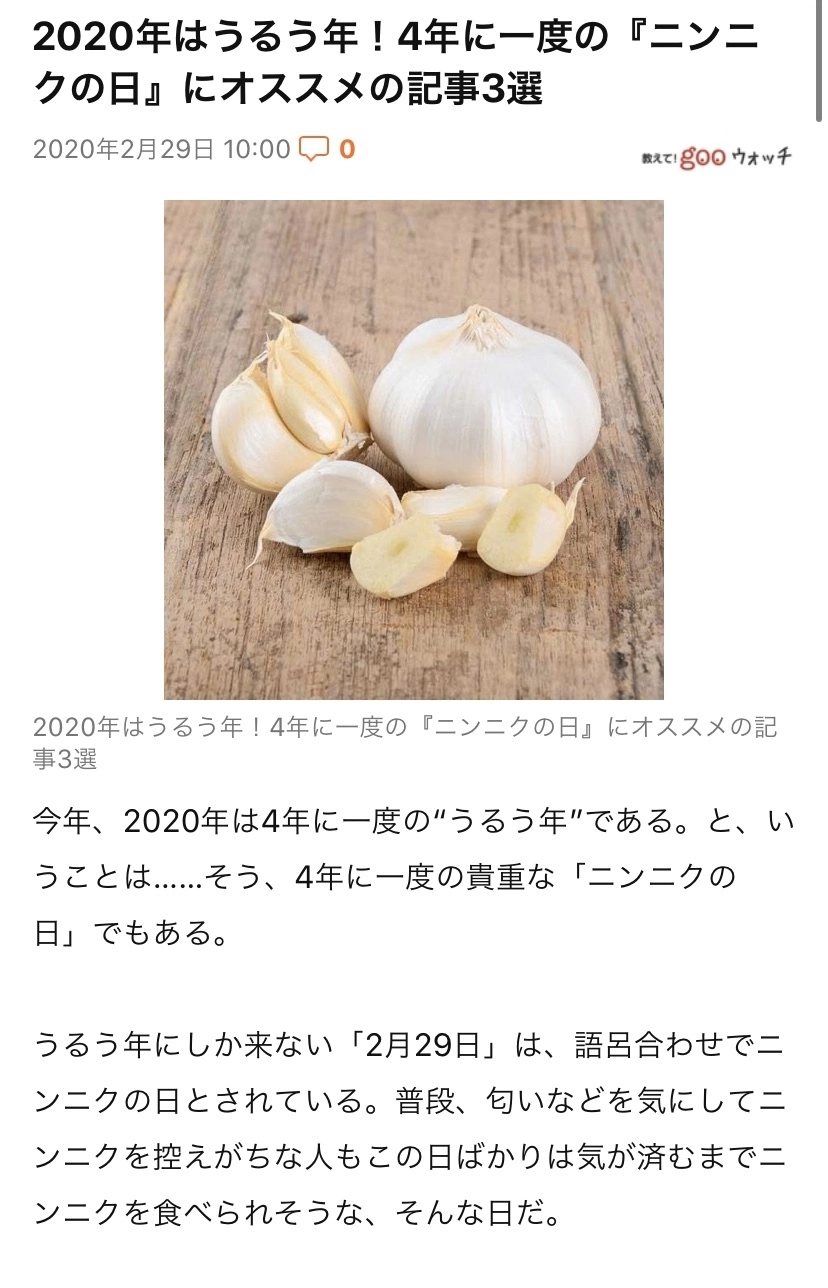Open the 教えて!goo ウォッチ source link

(716, 157)
